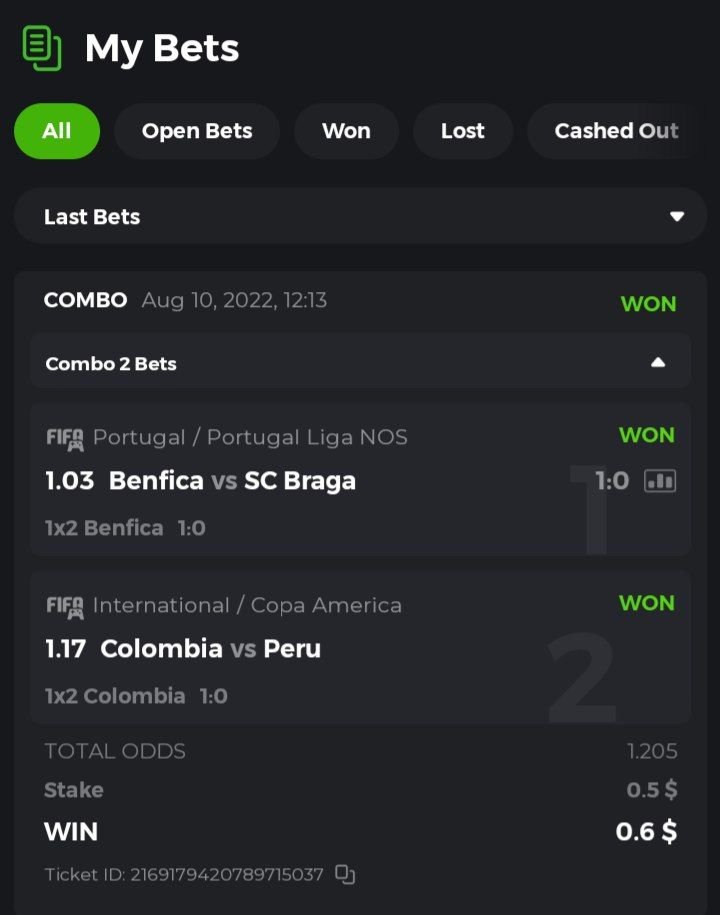Show only Won bets
This screenshot has height=915, width=720.
point(346,131)
